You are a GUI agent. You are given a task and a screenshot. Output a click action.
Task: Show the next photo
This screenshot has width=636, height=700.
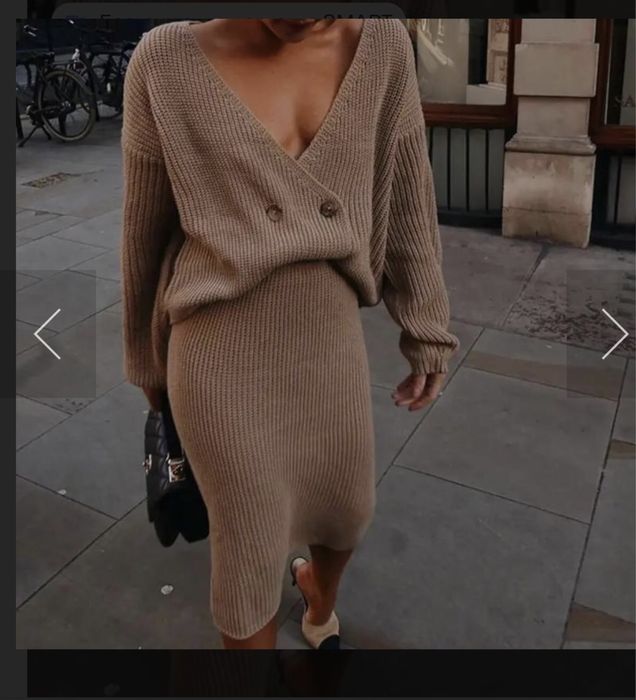(x=613, y=334)
